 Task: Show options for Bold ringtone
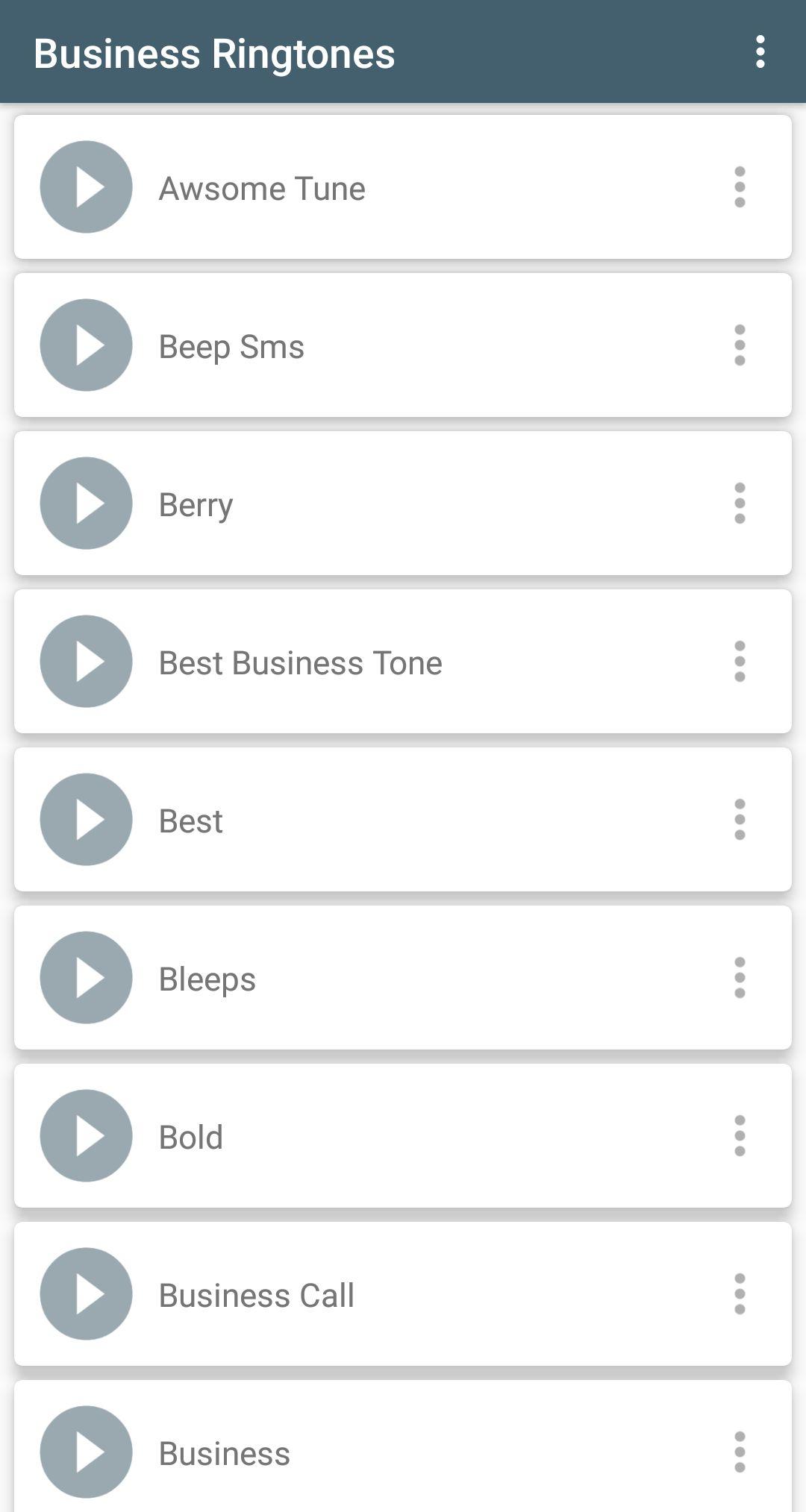740,1136
